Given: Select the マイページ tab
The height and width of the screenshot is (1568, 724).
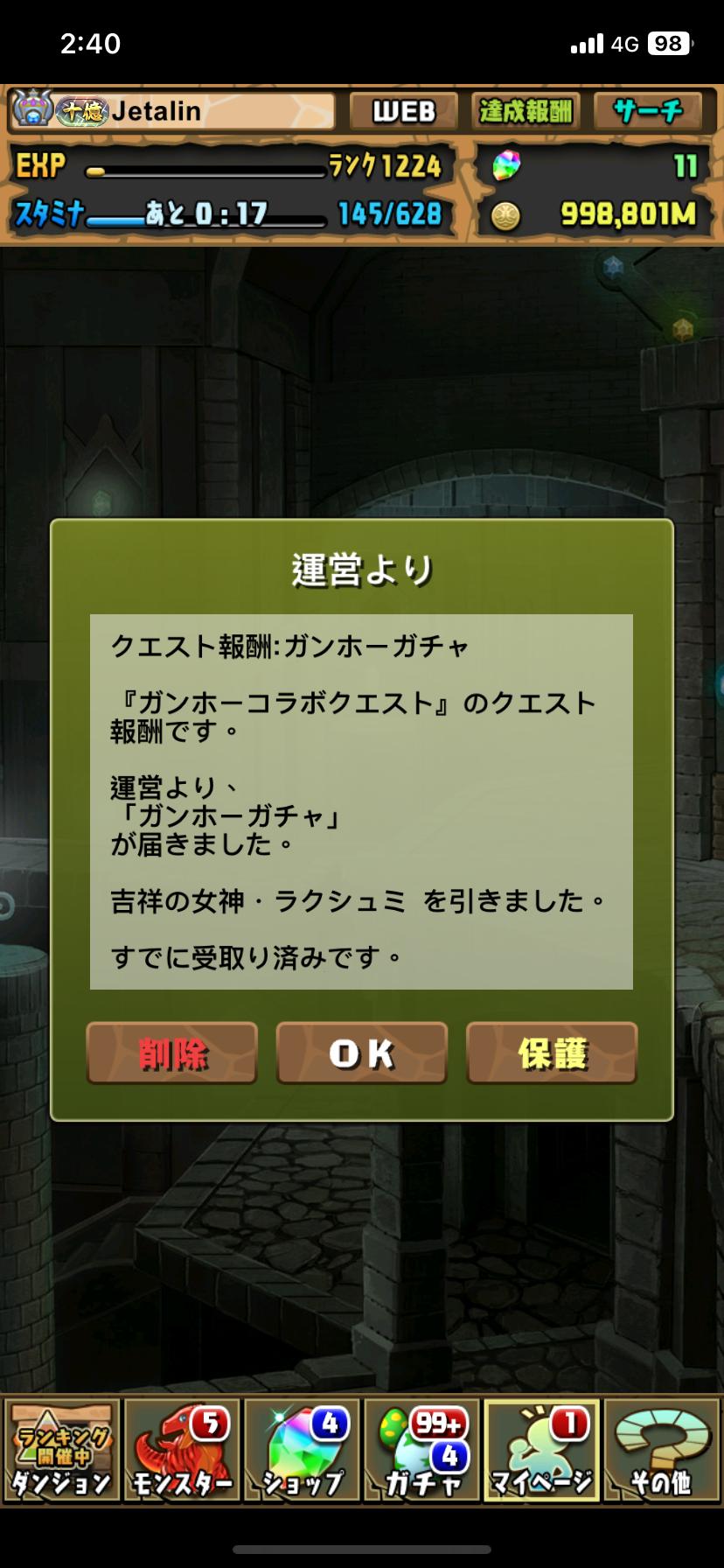Looking at the screenshot, I should click(x=542, y=1450).
